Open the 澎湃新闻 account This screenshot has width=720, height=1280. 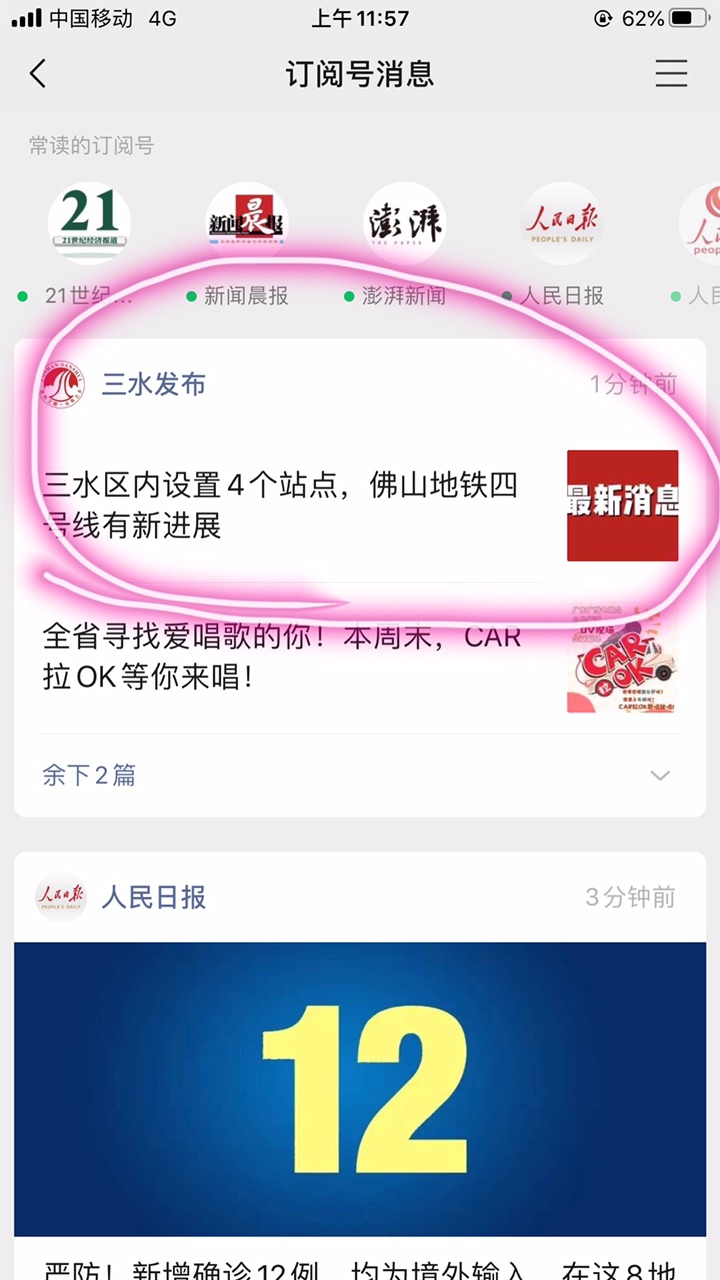click(x=403, y=224)
